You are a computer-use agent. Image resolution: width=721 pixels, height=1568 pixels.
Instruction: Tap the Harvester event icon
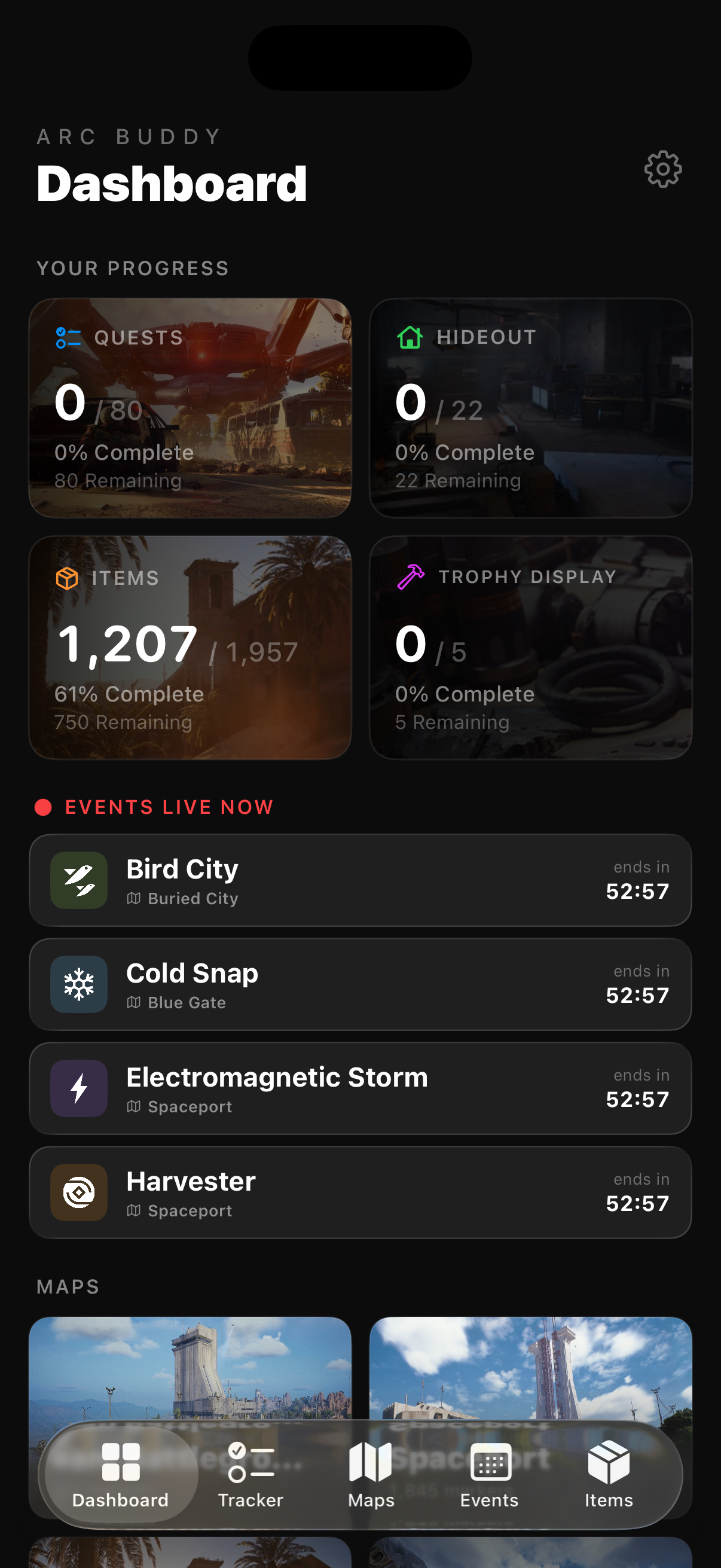(x=78, y=1192)
